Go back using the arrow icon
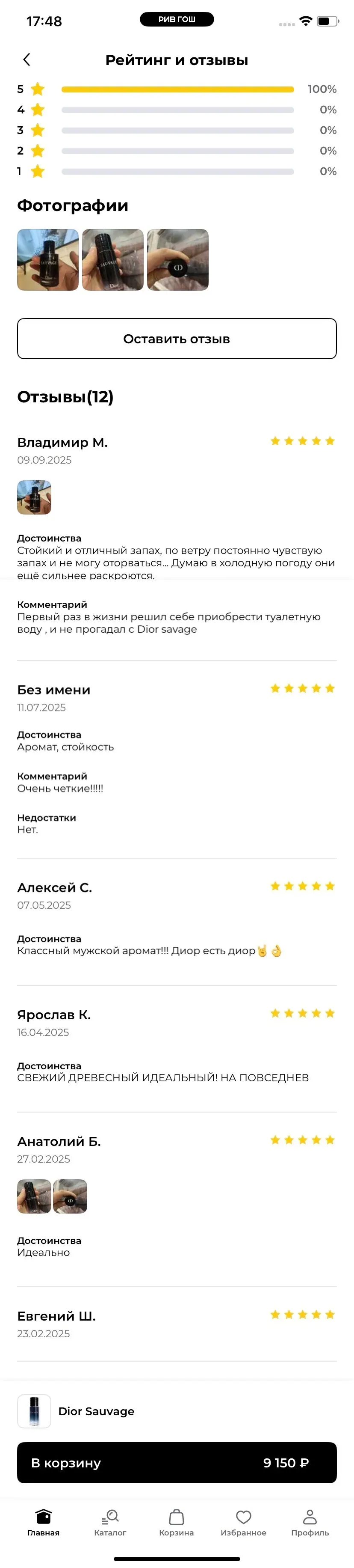 [x=26, y=60]
